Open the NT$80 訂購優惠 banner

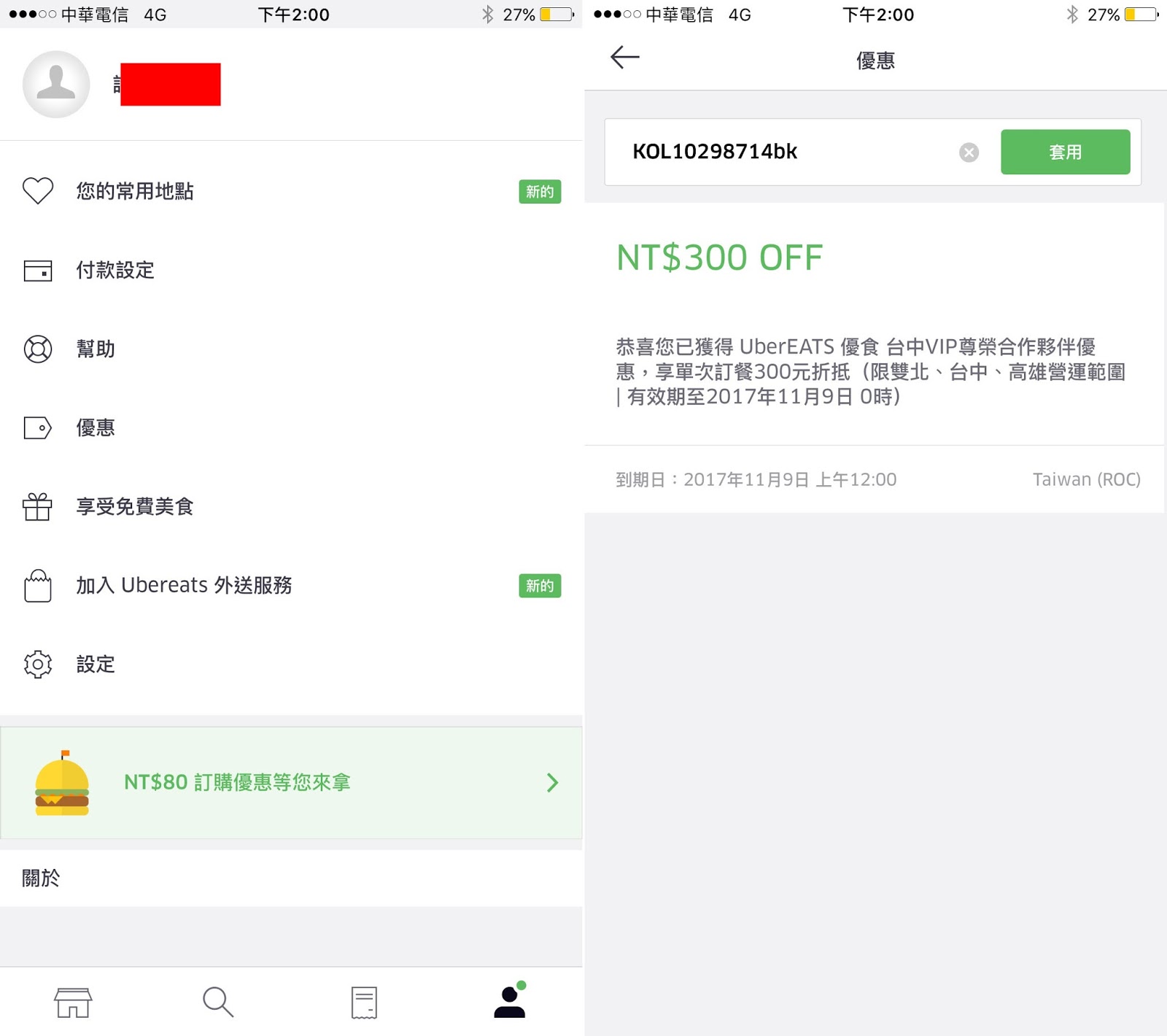[x=291, y=782]
